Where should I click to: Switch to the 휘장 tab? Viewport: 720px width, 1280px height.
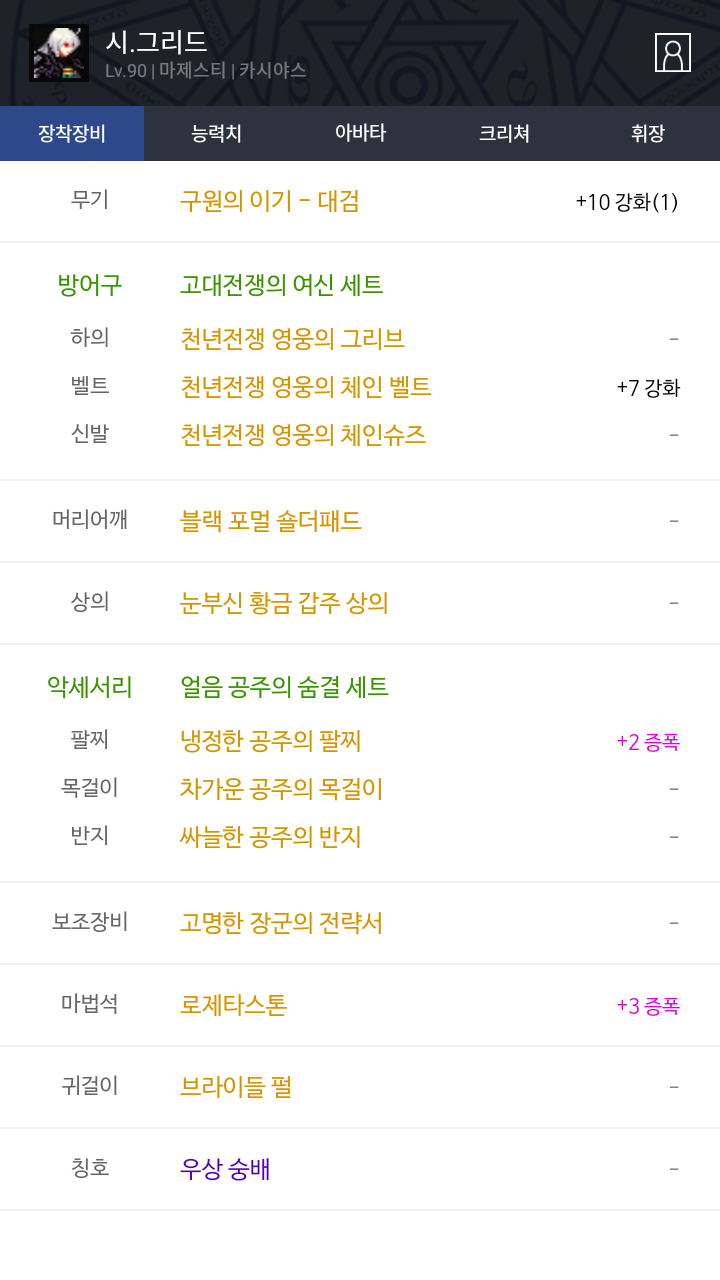click(x=648, y=133)
